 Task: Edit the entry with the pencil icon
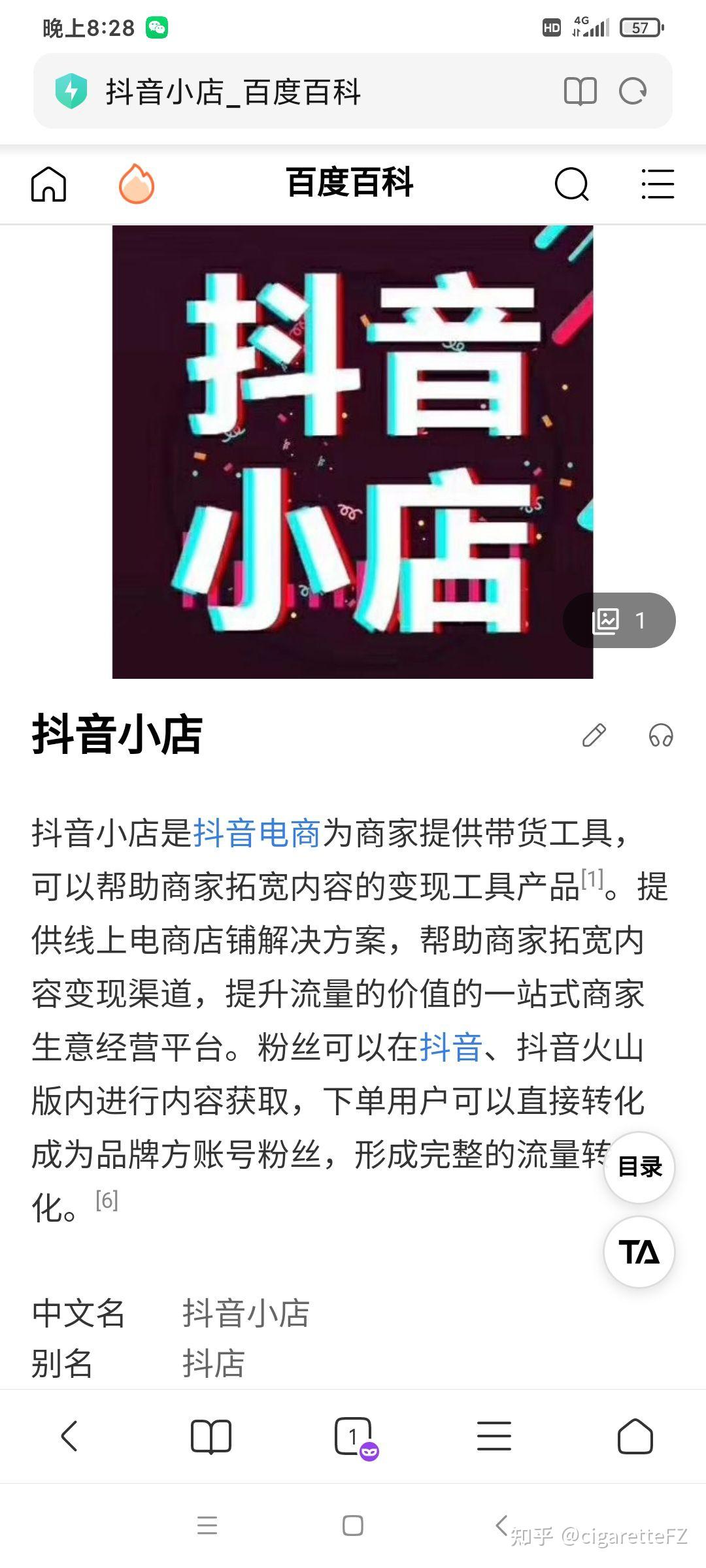[x=594, y=735]
